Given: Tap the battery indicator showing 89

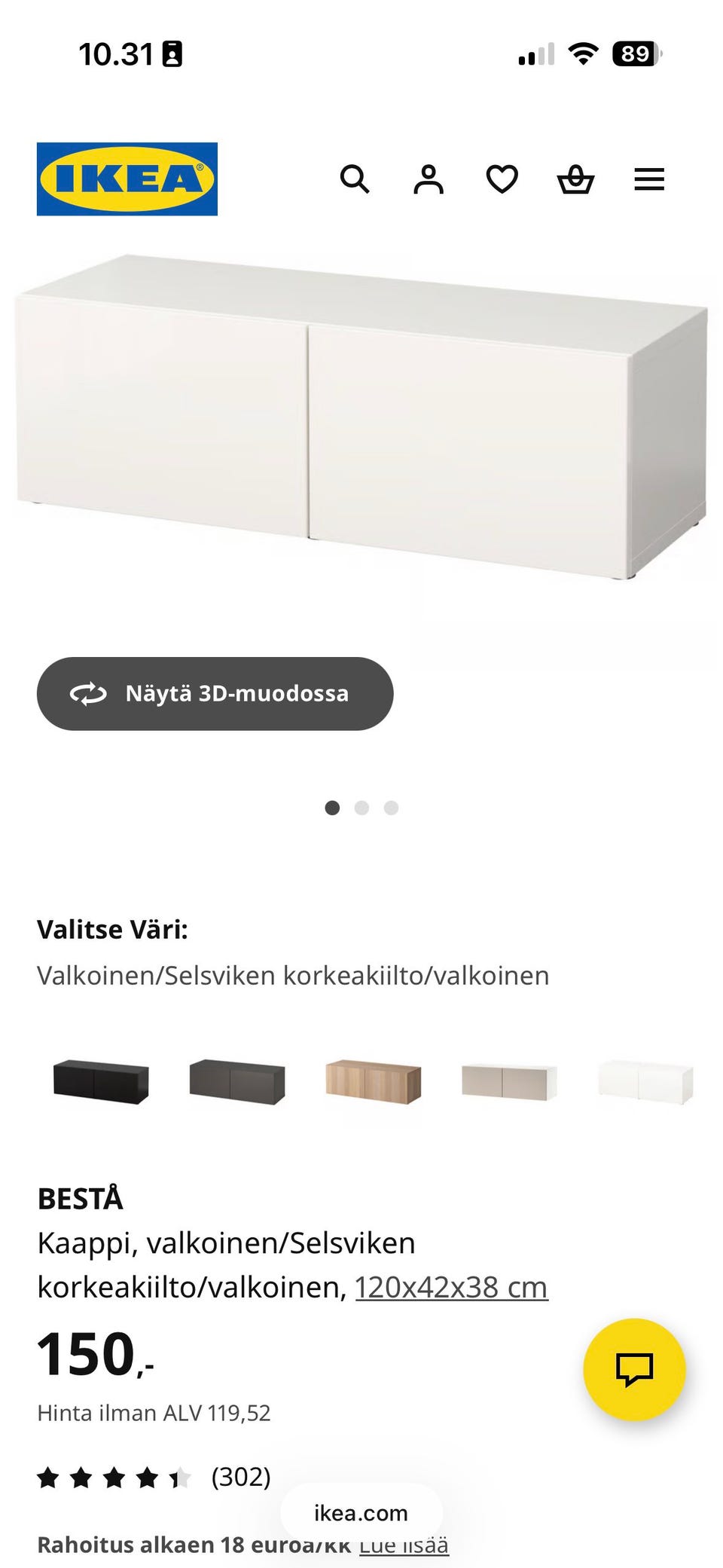Looking at the screenshot, I should pos(636,53).
